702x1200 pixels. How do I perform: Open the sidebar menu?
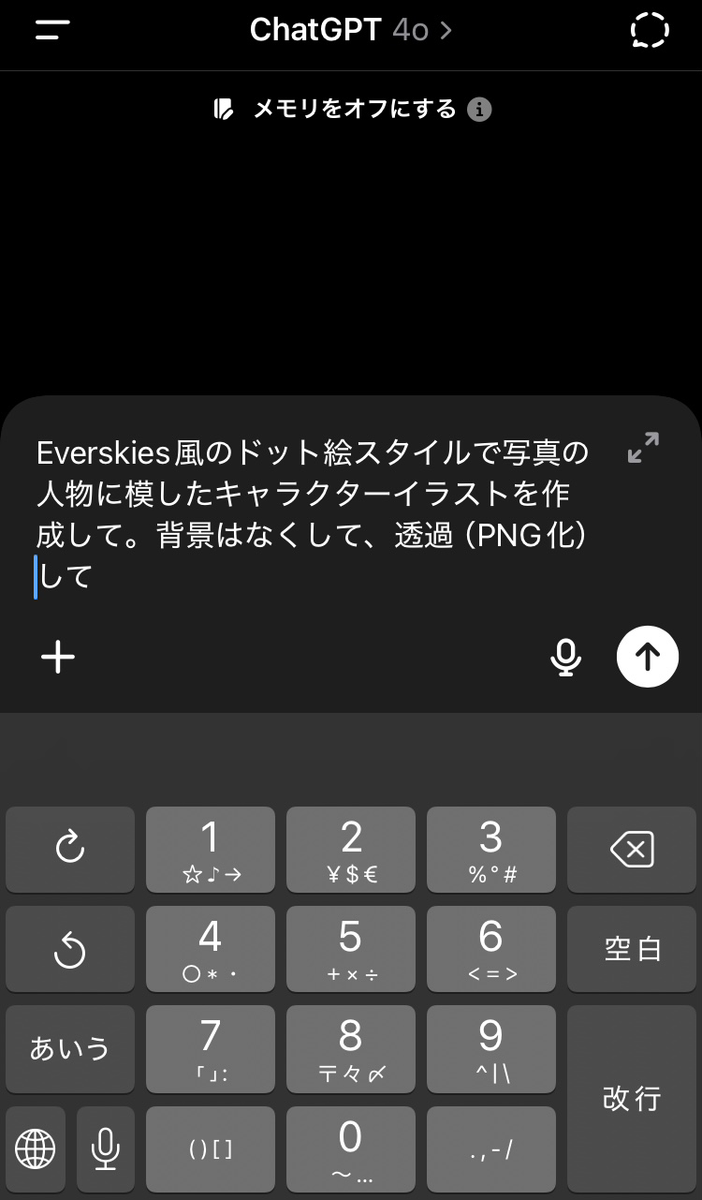53,30
